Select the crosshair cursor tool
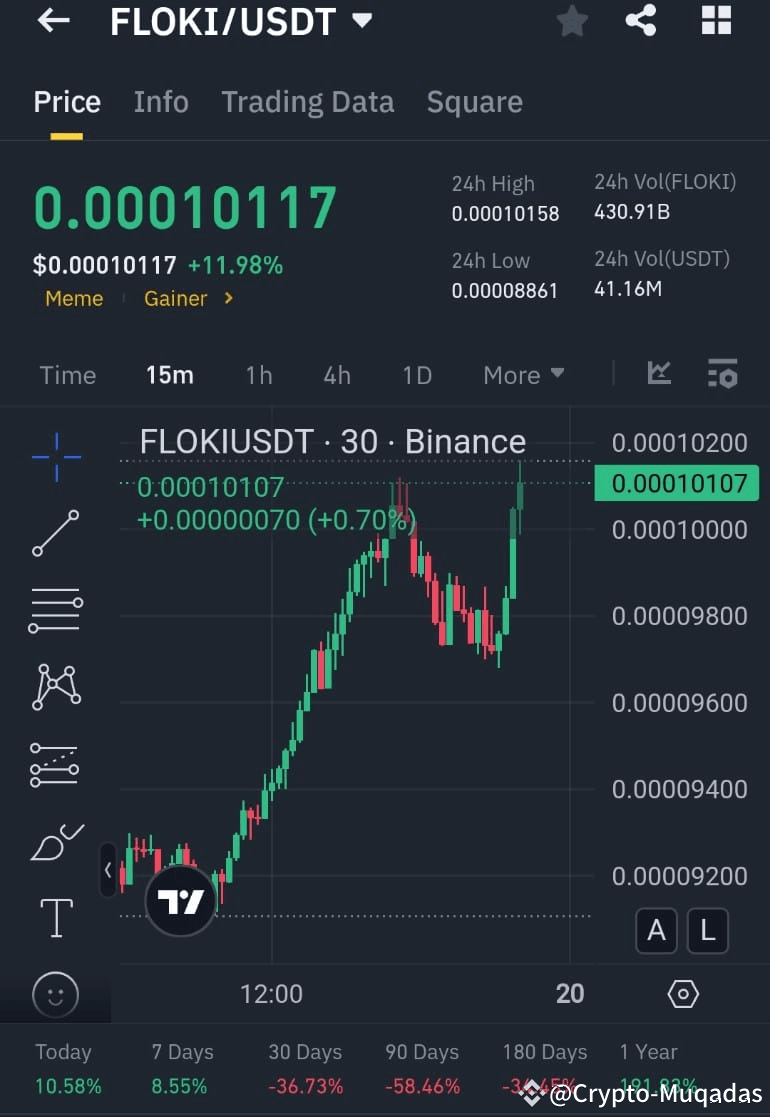Image resolution: width=770 pixels, height=1117 pixels. tap(55, 455)
